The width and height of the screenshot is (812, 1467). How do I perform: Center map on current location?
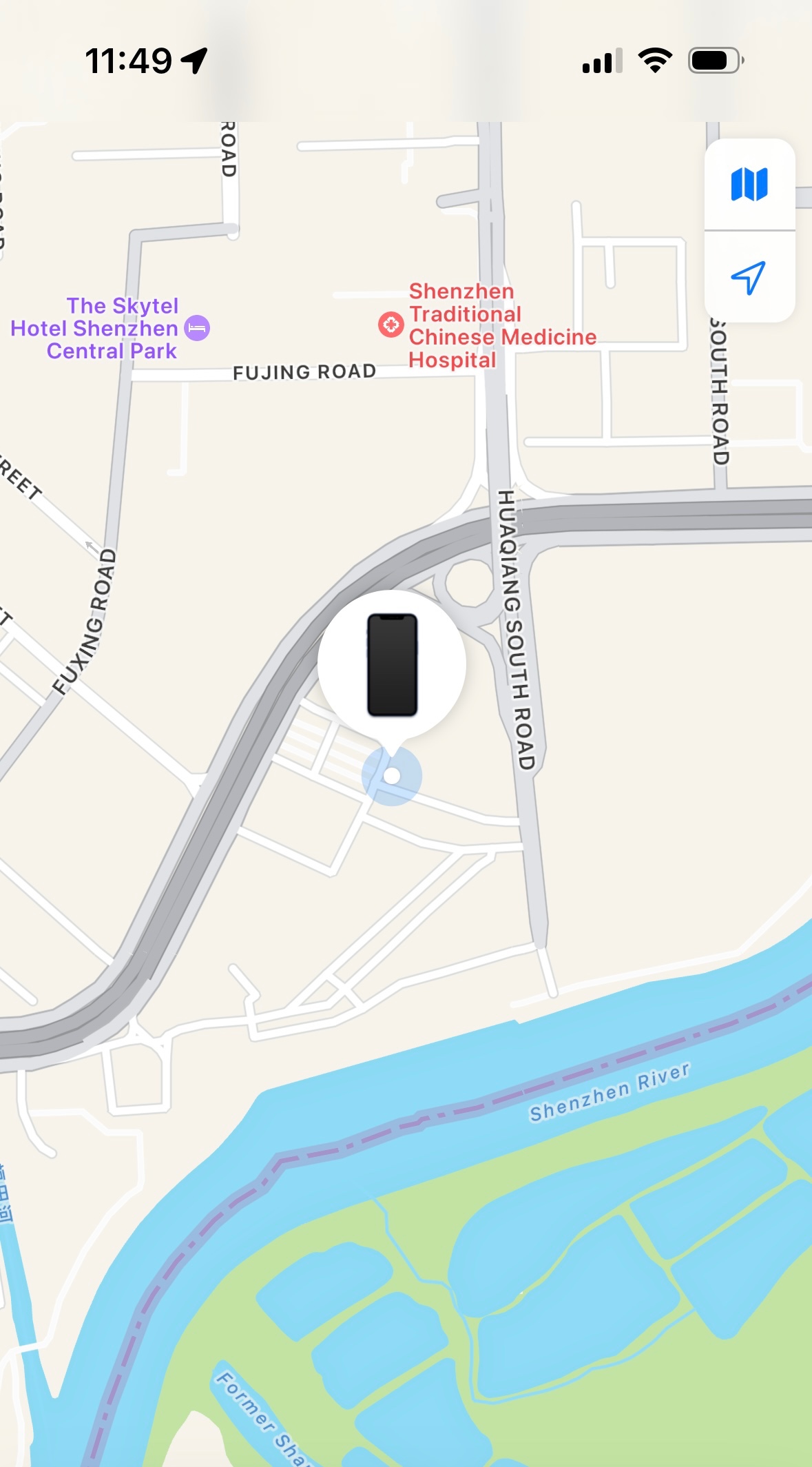click(x=749, y=278)
